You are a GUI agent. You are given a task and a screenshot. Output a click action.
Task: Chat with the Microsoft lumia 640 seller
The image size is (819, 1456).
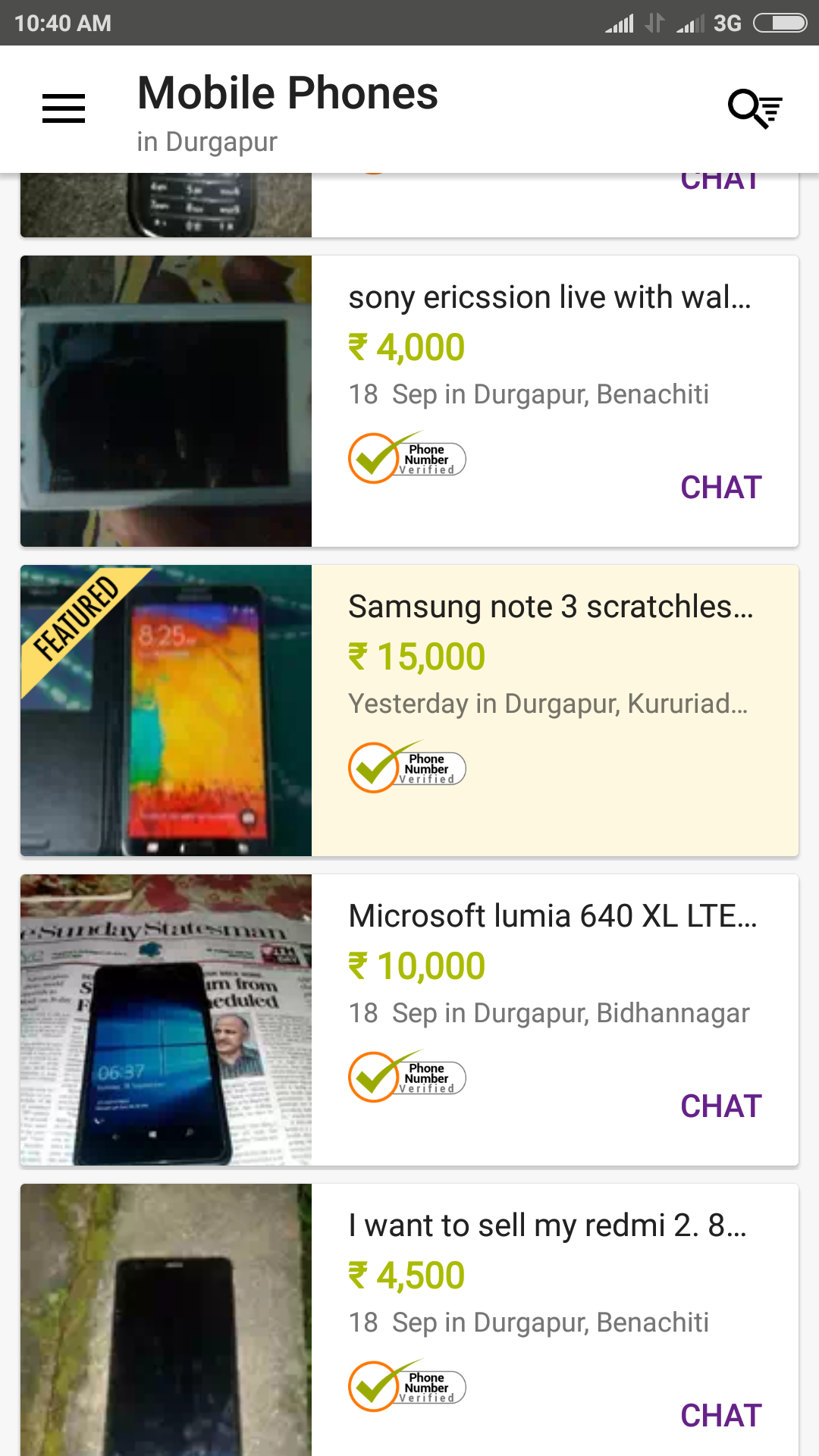click(720, 1106)
